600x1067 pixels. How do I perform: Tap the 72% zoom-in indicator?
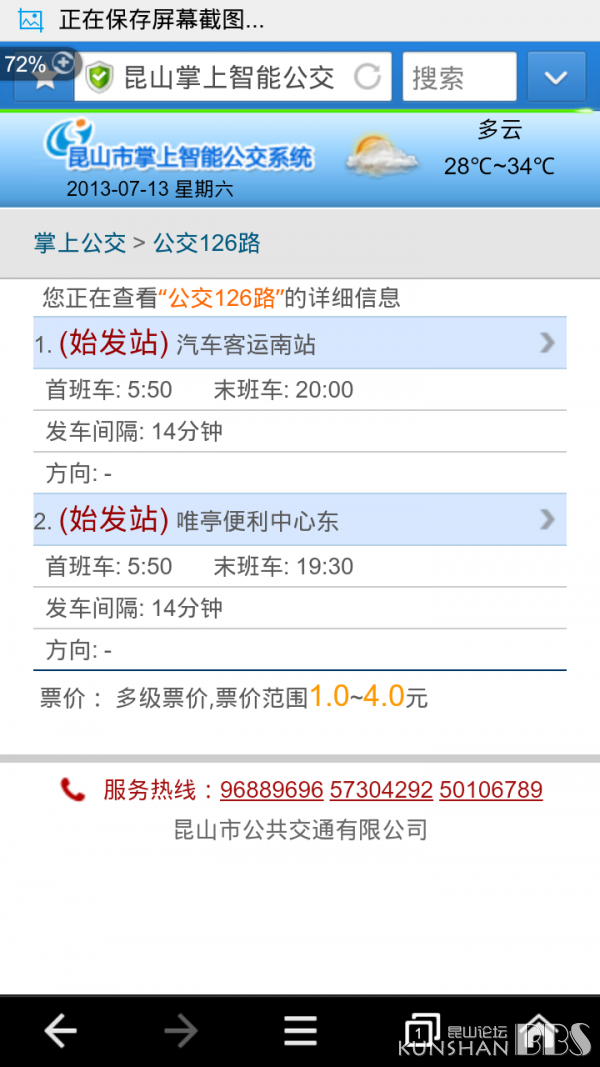coord(39,64)
